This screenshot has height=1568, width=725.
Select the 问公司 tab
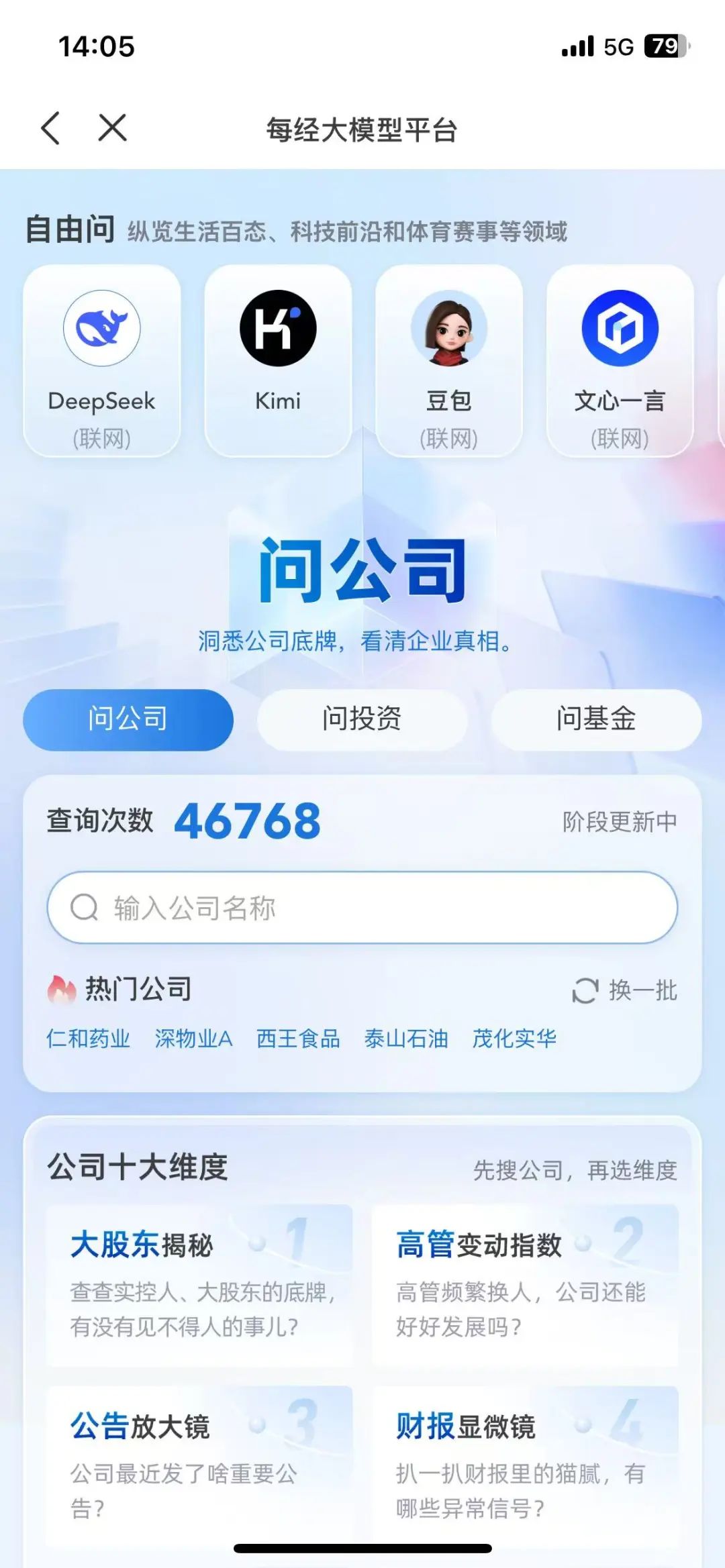point(128,719)
